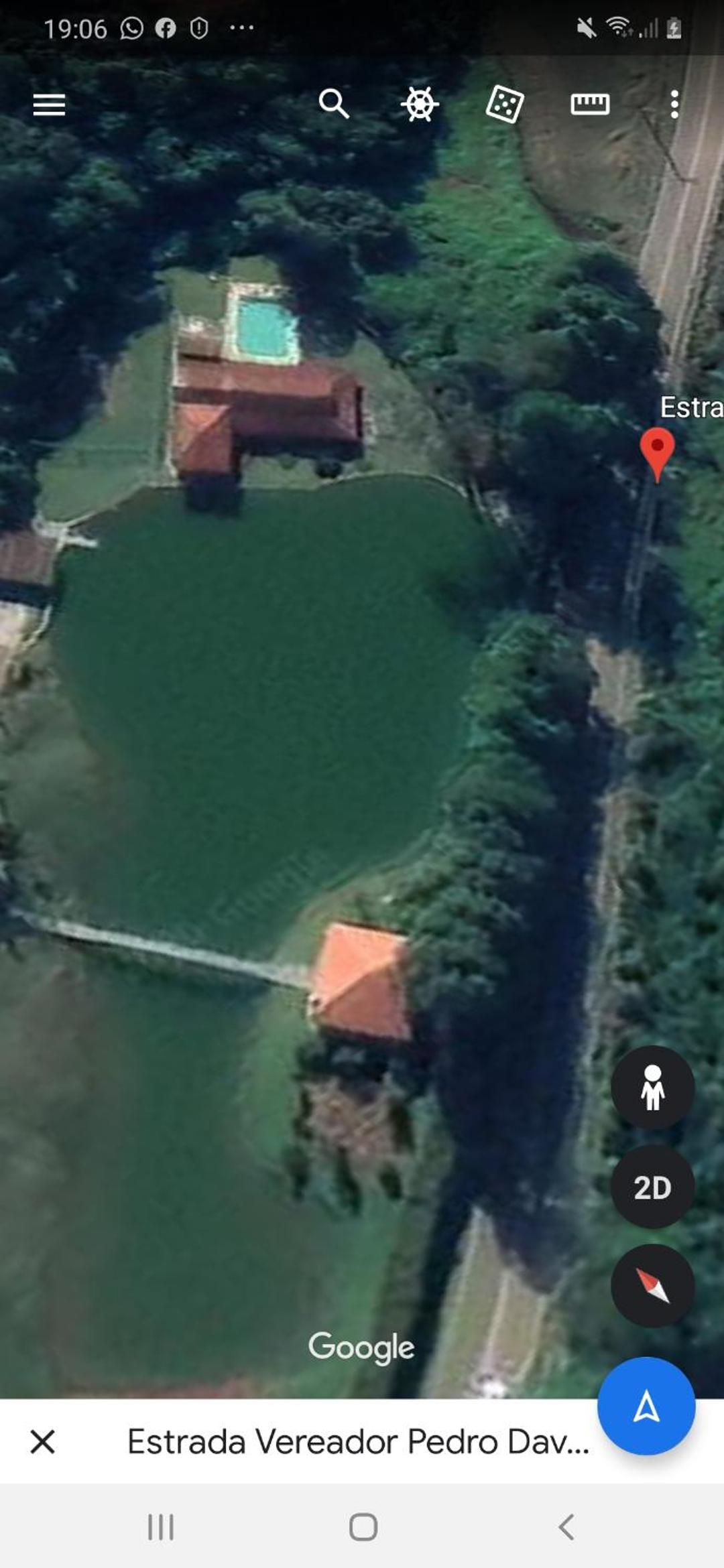Viewport: 724px width, 1568px height.
Task: Close the Estrada Vereador Pedro Dav... card
Action: tap(42, 1441)
